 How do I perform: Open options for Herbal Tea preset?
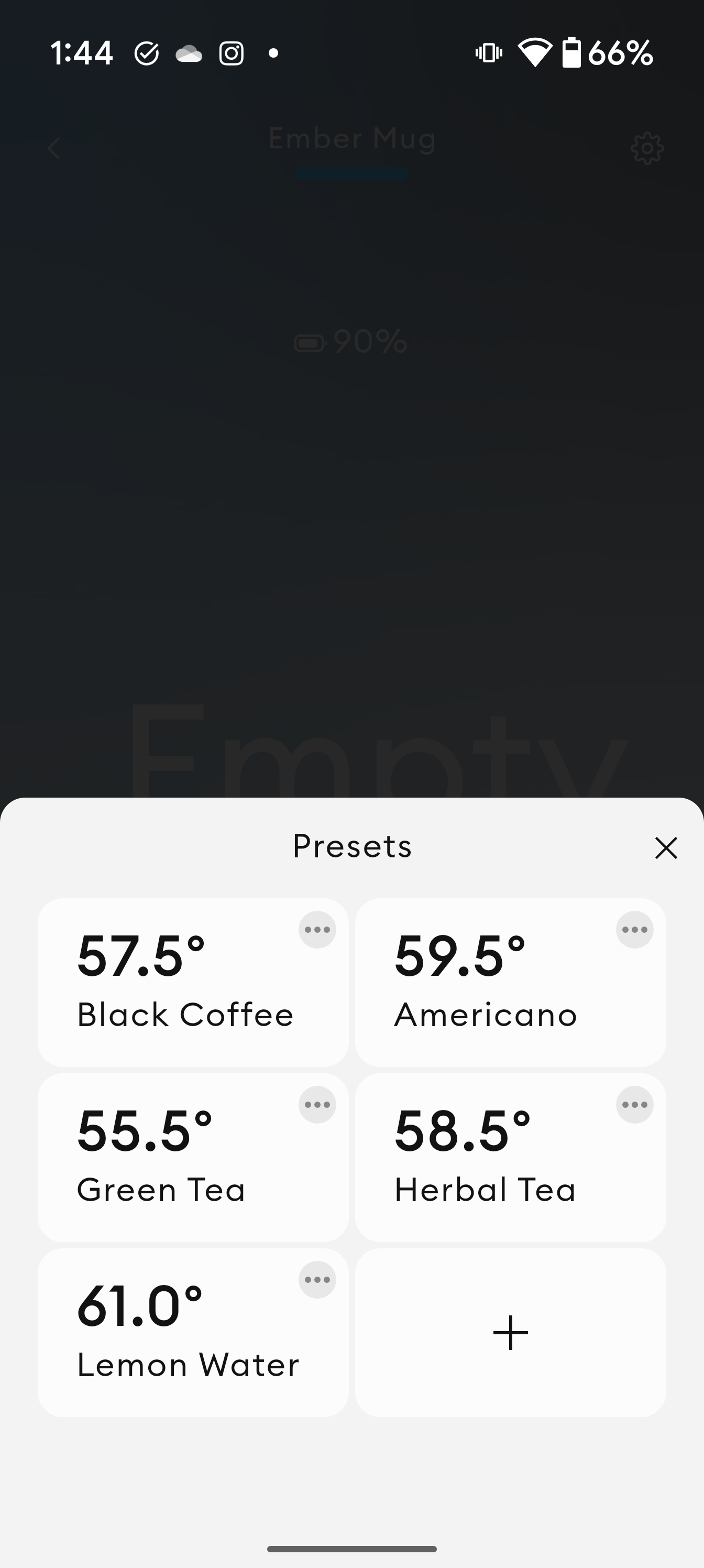tap(635, 1105)
